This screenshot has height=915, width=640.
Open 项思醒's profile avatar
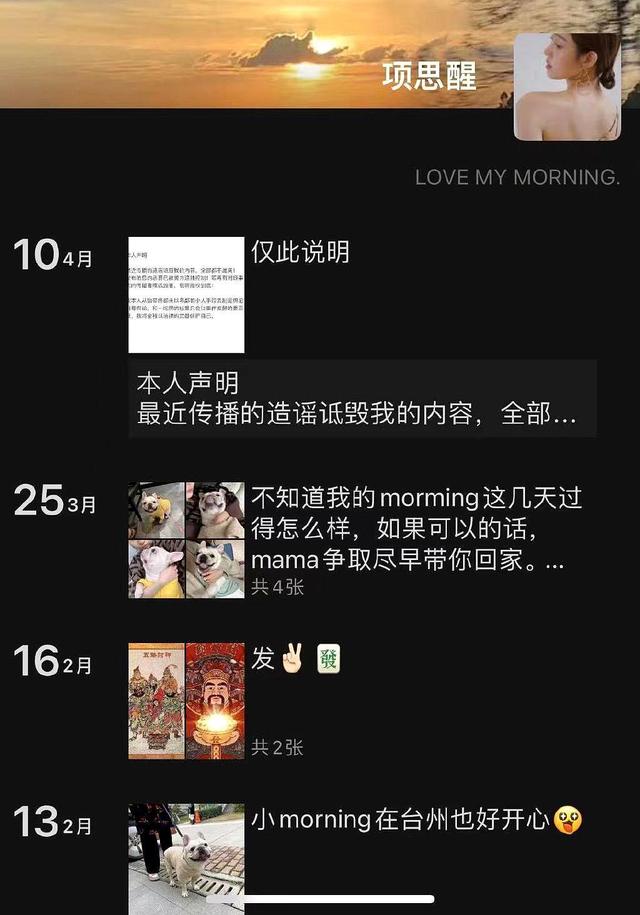coord(567,86)
